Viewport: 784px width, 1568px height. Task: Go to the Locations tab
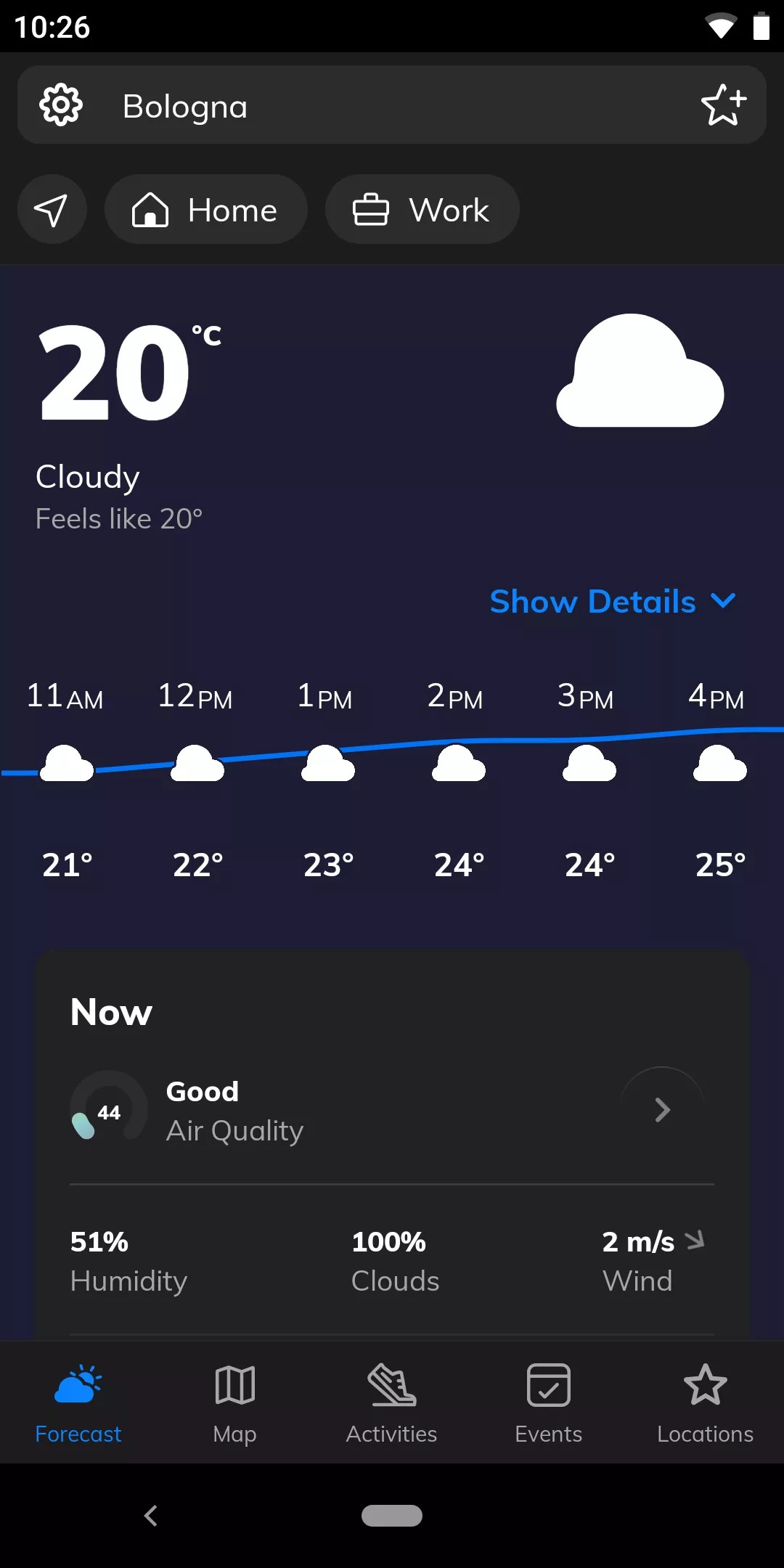[x=705, y=1402]
